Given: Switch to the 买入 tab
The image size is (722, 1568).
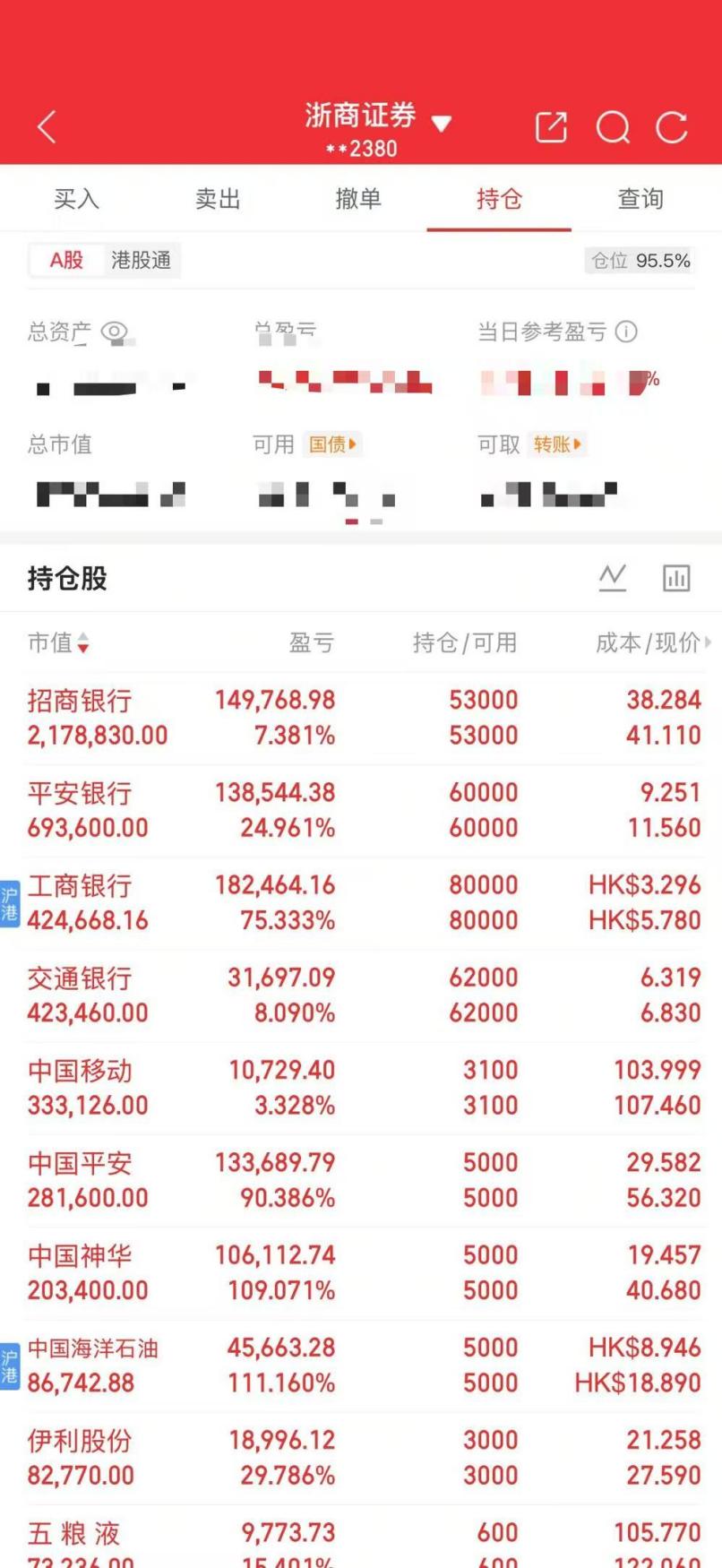Looking at the screenshot, I should pos(76,199).
